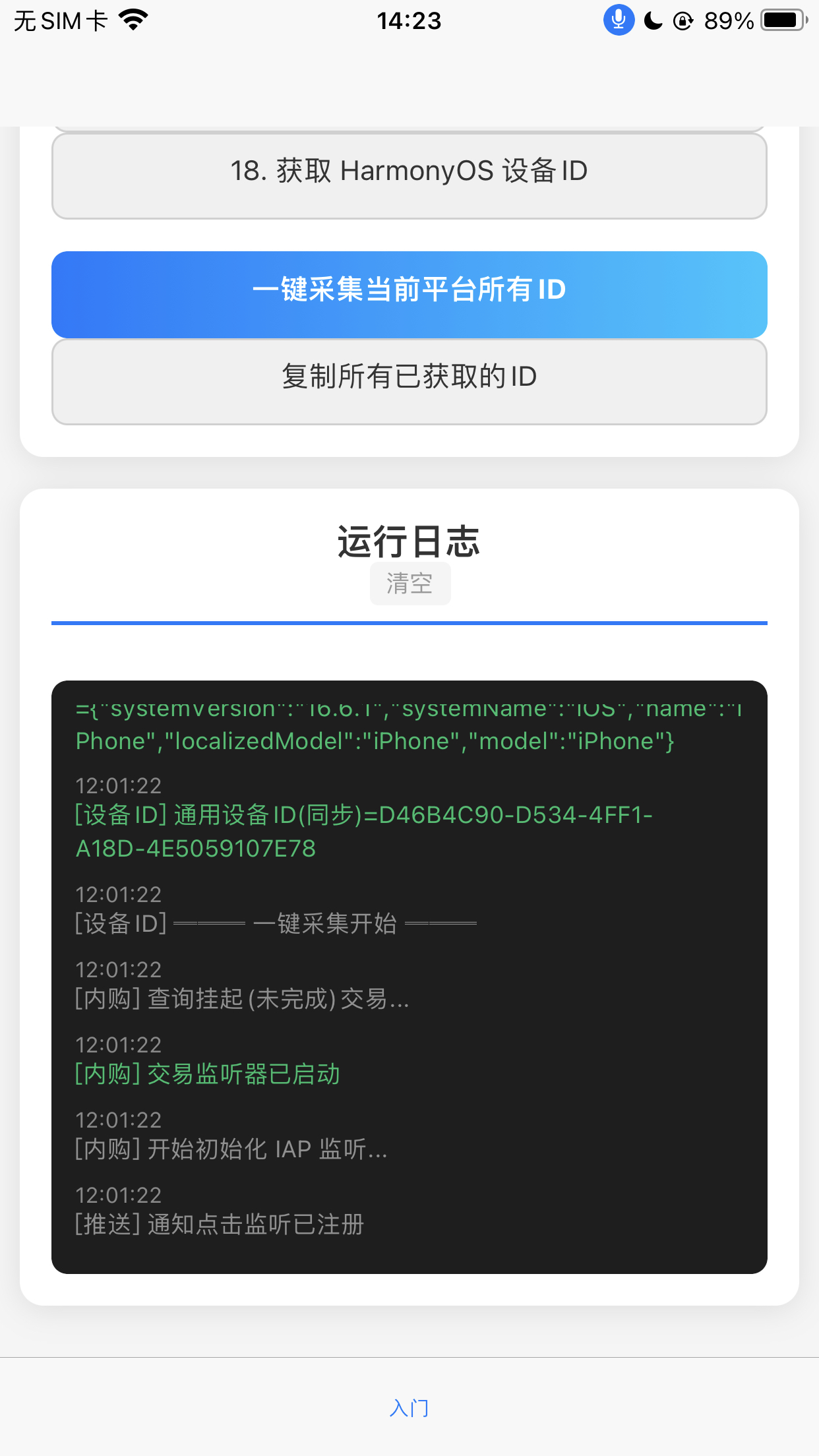Clear the run log with 清空
Image resolution: width=819 pixels, height=1456 pixels.
(x=409, y=584)
